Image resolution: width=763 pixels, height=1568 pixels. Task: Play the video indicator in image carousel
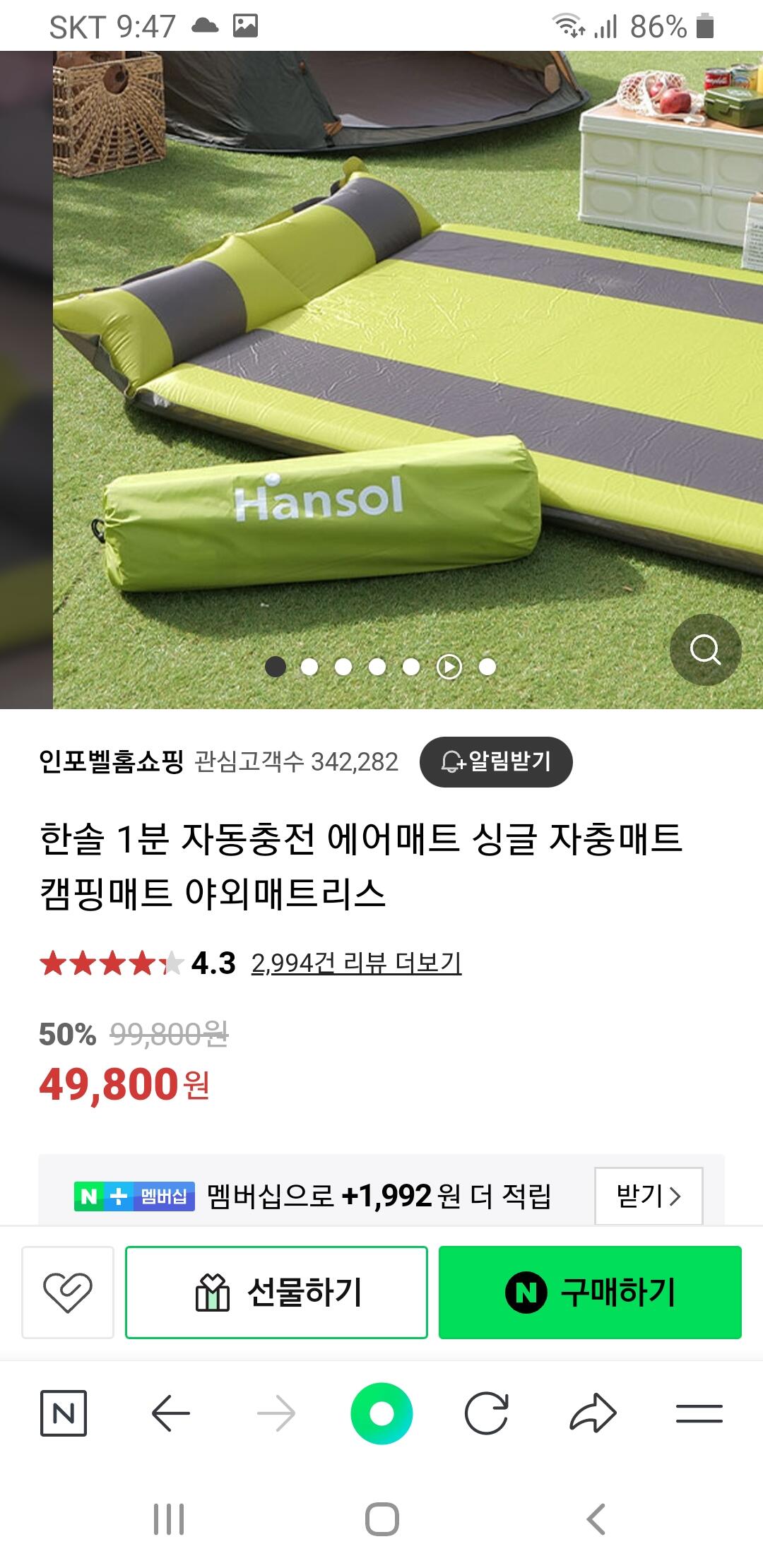pyautogui.click(x=449, y=667)
